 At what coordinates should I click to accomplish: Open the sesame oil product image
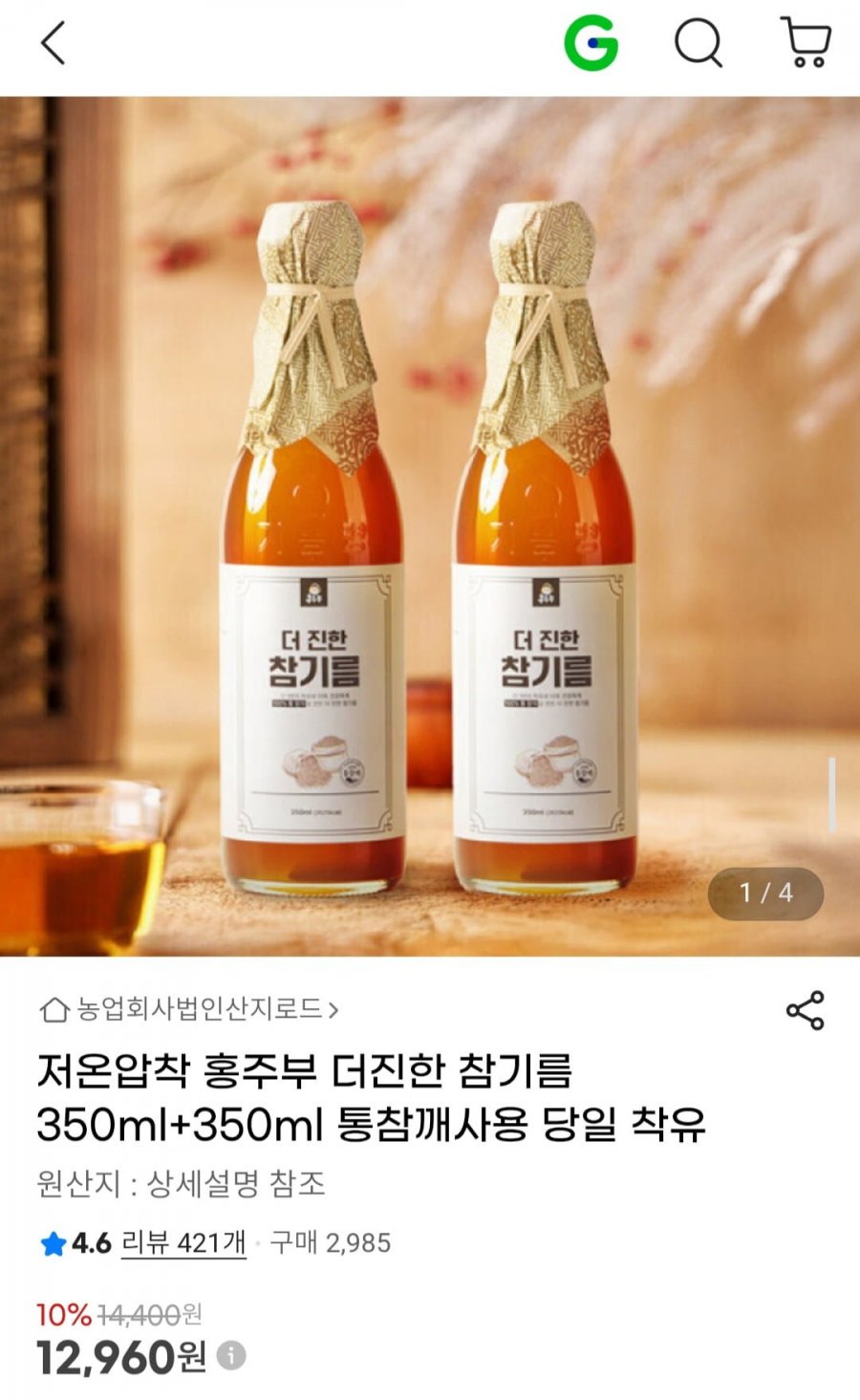430,526
